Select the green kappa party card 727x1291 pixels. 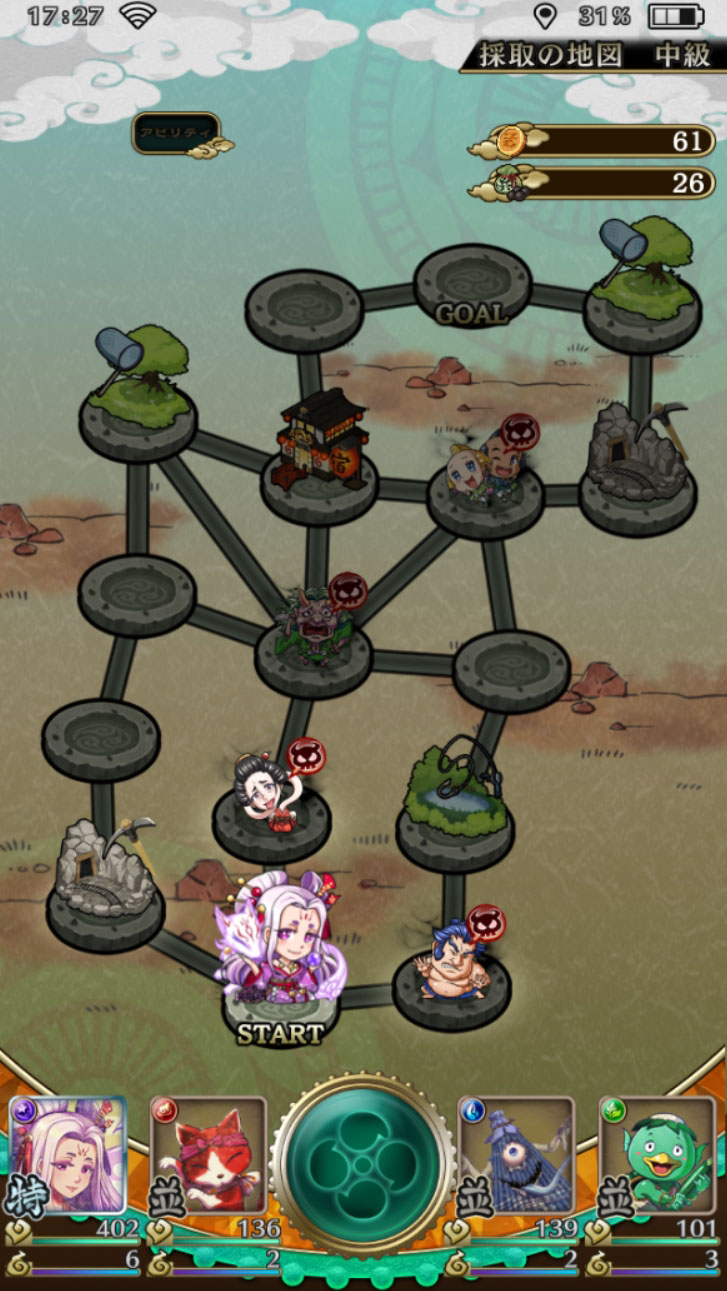click(657, 1155)
